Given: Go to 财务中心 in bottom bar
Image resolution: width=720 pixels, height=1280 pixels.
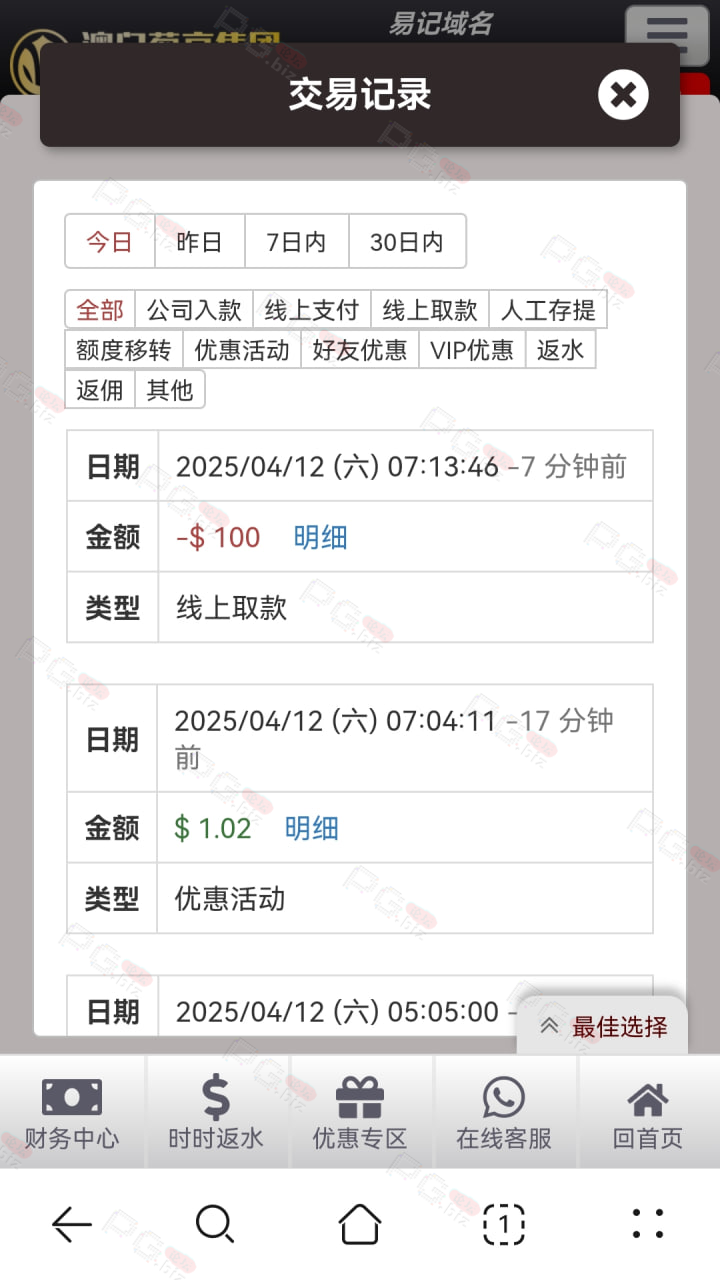Looking at the screenshot, I should click(x=72, y=1112).
